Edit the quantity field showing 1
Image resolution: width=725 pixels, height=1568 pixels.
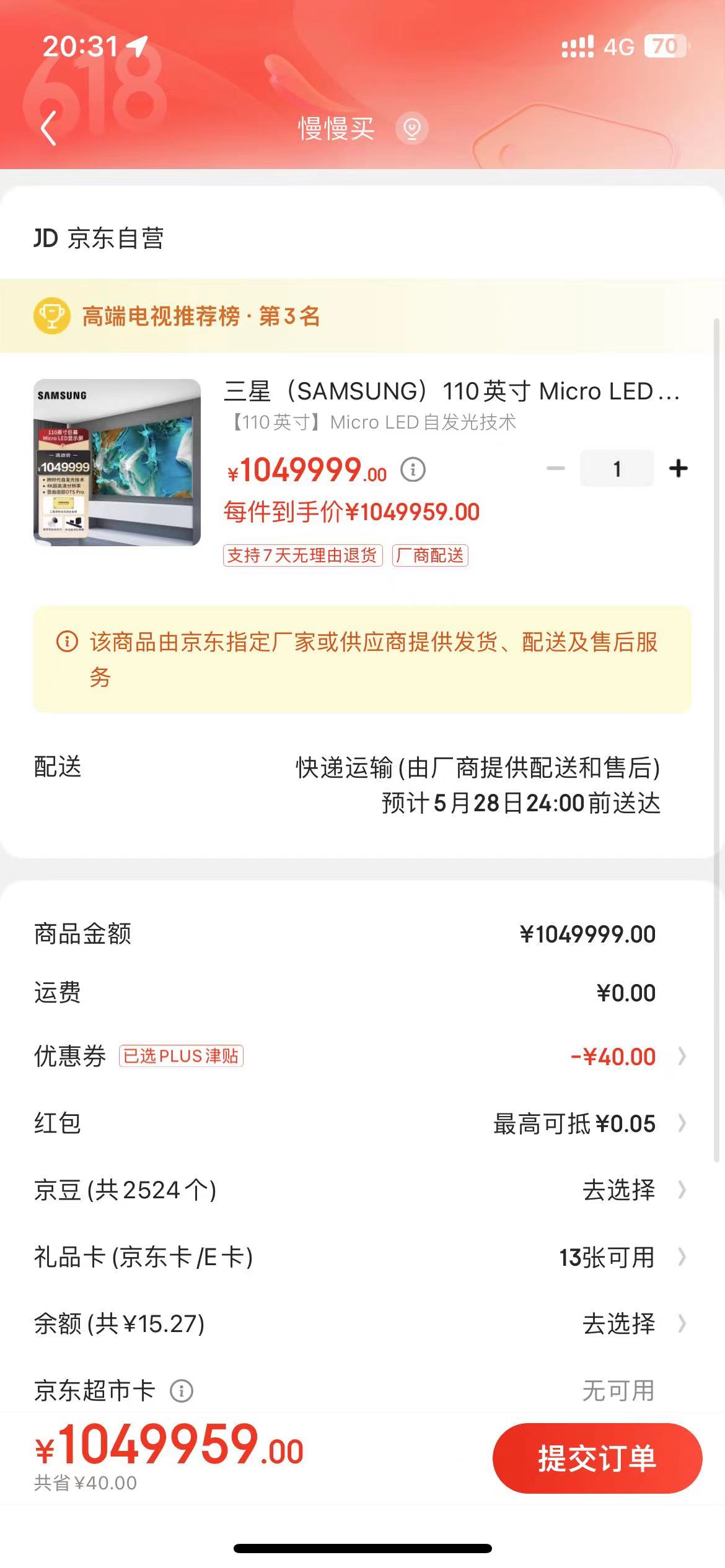[x=617, y=469]
